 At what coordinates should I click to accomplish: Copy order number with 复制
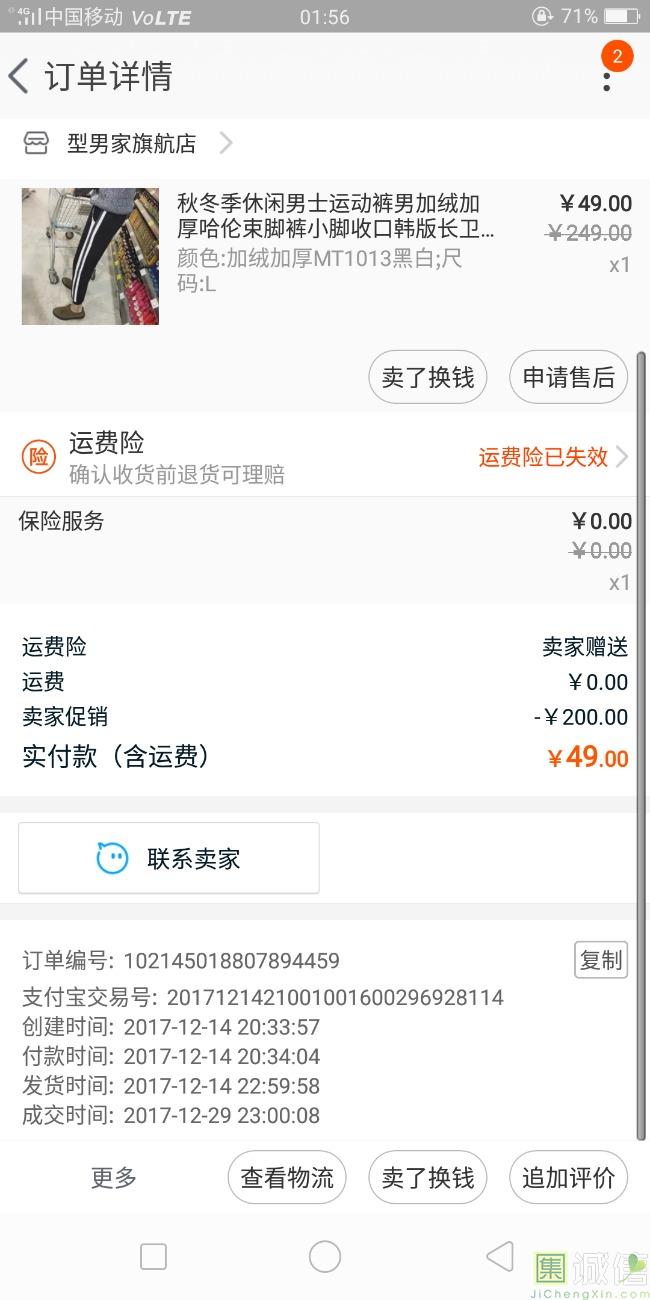click(x=601, y=960)
